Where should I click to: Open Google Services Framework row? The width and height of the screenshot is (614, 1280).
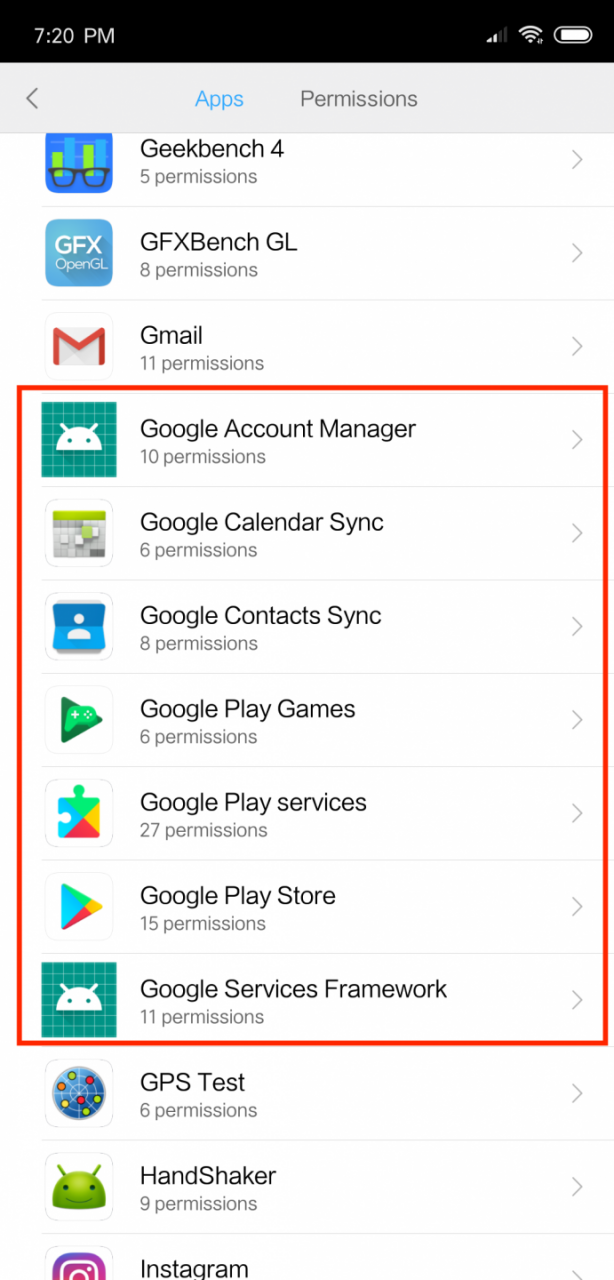point(307,1000)
